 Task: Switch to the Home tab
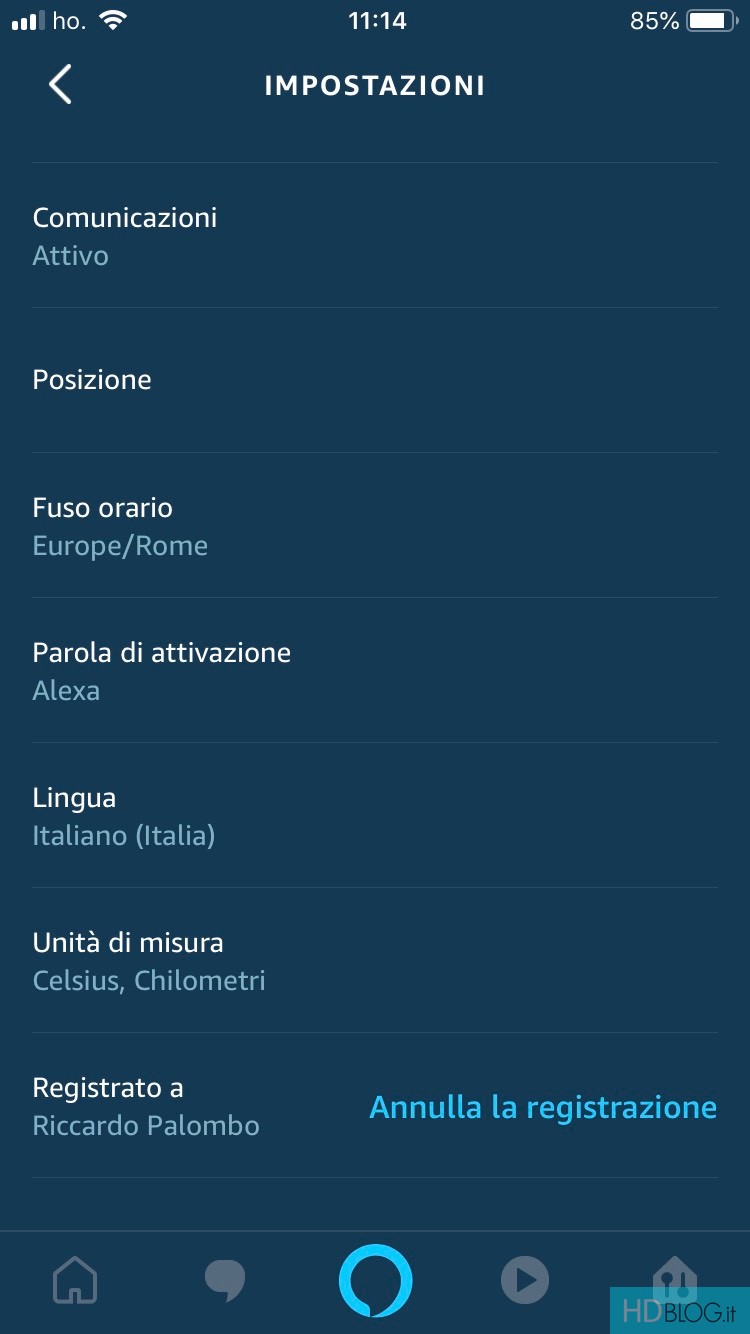click(x=75, y=1280)
